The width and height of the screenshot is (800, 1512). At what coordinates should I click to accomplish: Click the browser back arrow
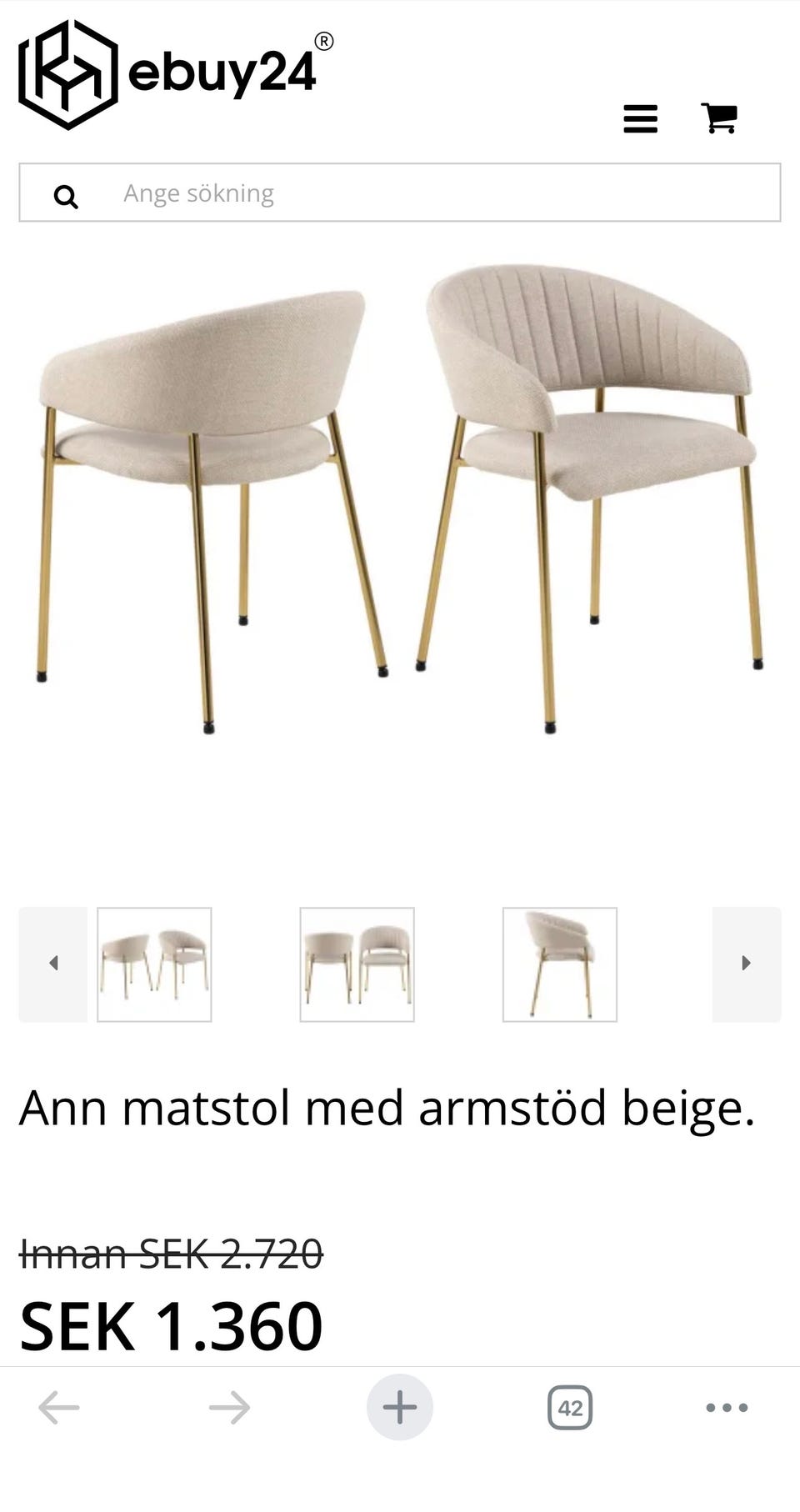tap(56, 1405)
